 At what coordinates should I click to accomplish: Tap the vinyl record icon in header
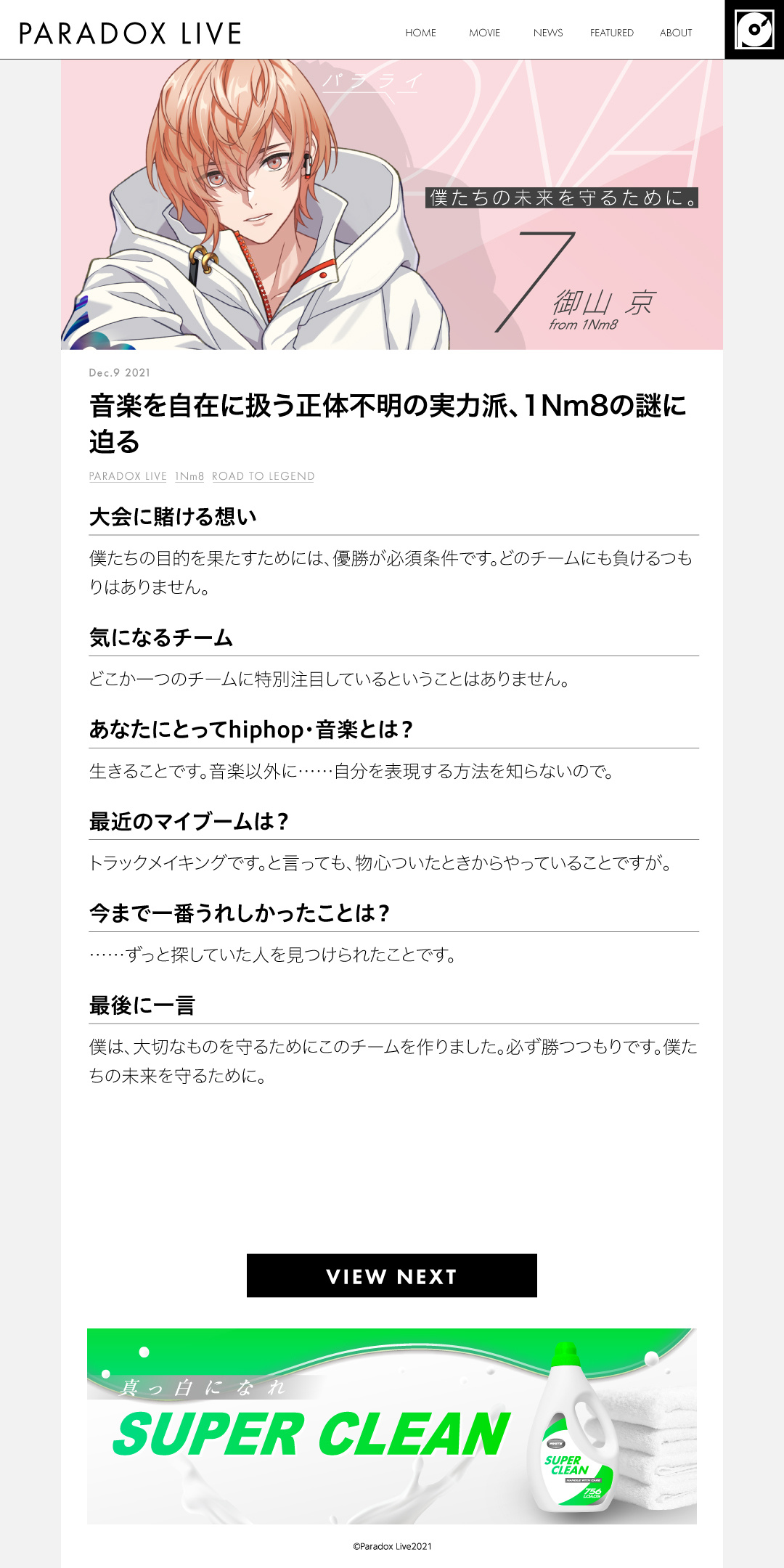(x=754, y=30)
